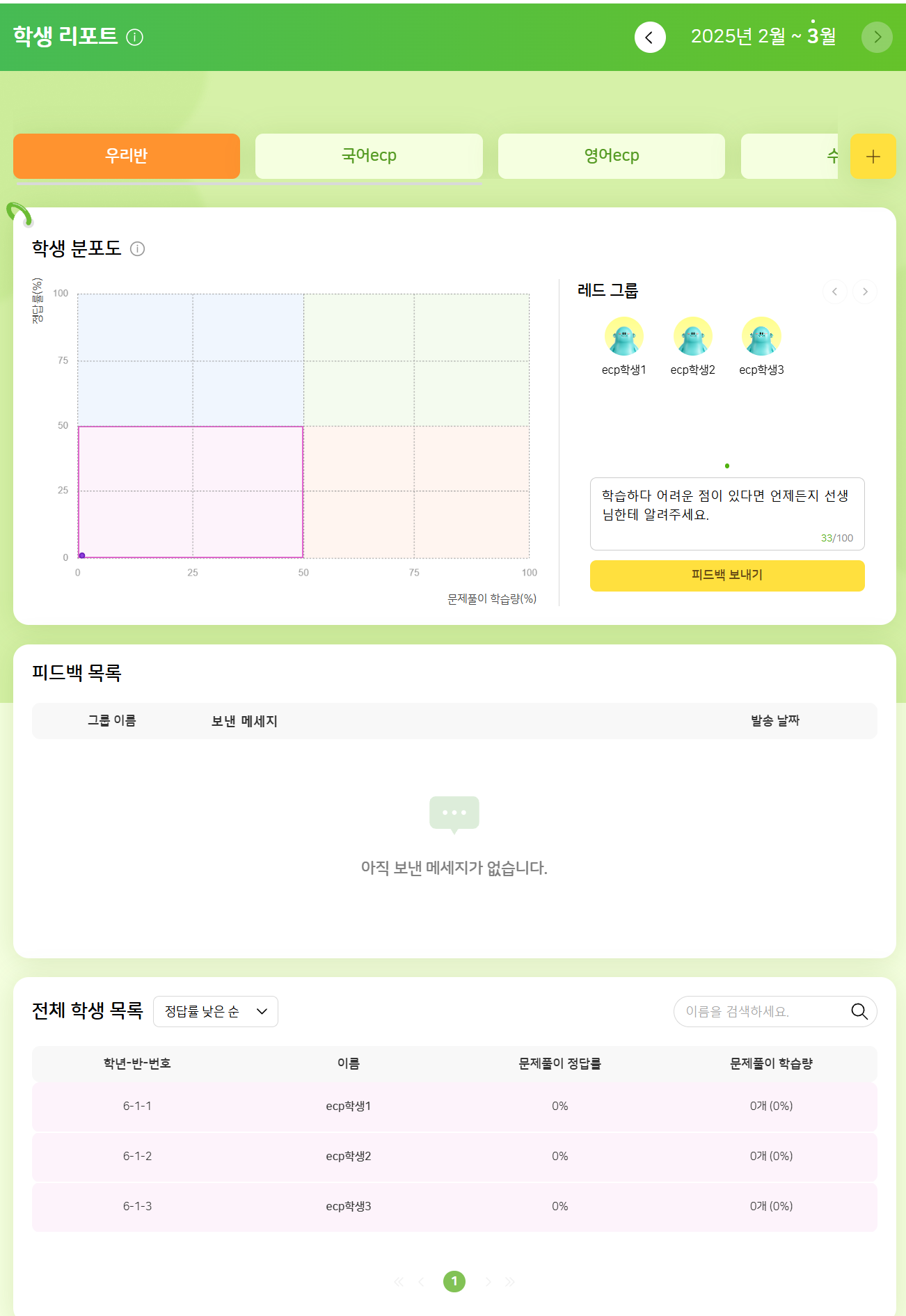The width and height of the screenshot is (906, 1316).
Task: Open the row for student 6-1-1
Action: click(454, 1106)
